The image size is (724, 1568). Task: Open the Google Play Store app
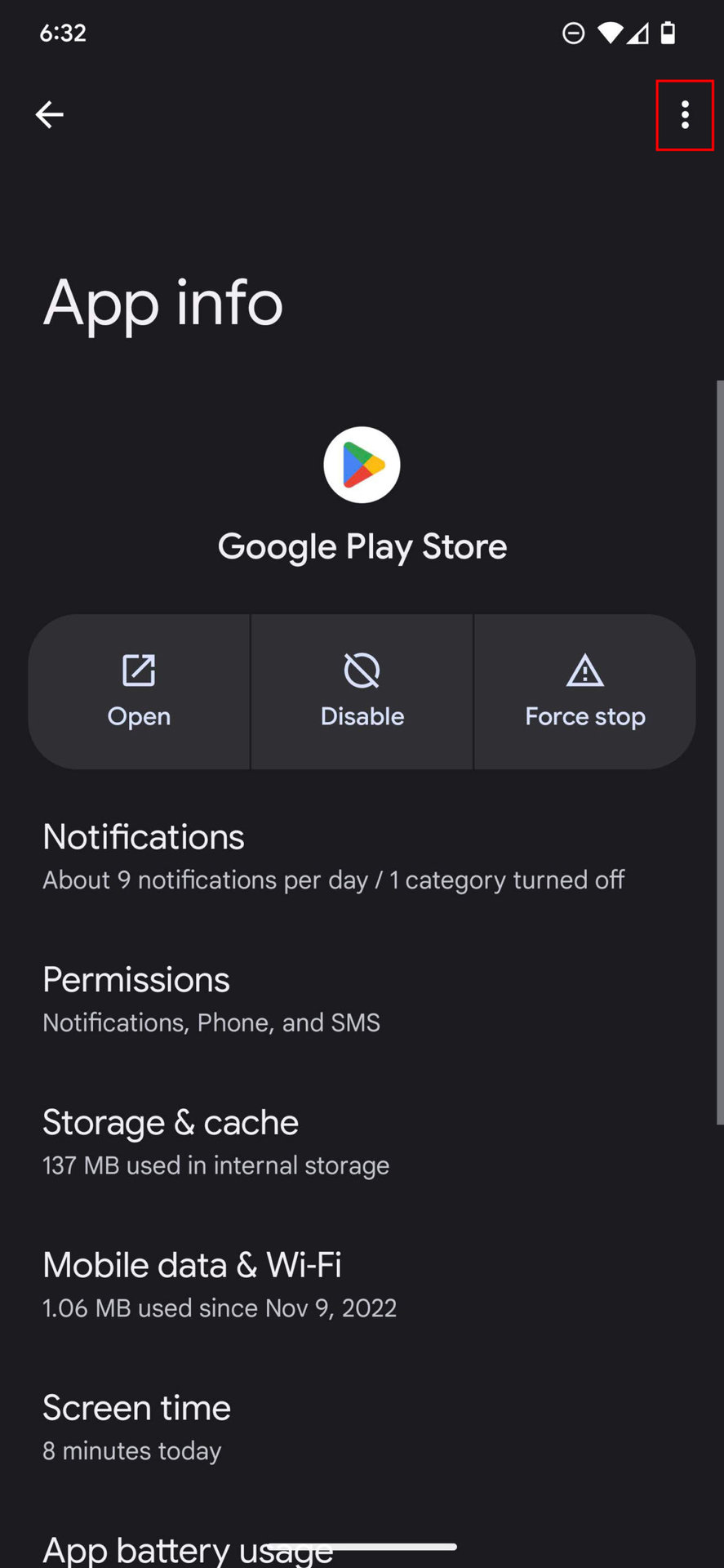(x=139, y=692)
